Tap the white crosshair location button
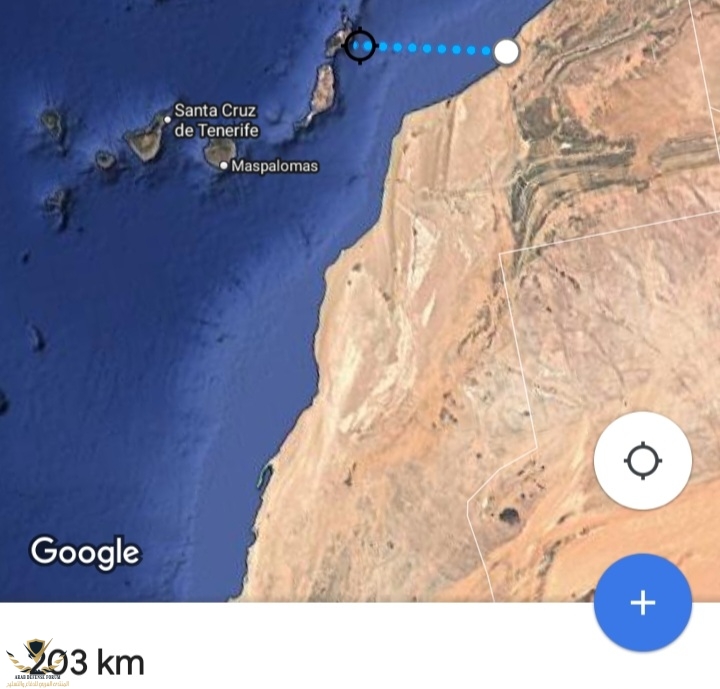Image resolution: width=720 pixels, height=689 pixels. tap(642, 462)
